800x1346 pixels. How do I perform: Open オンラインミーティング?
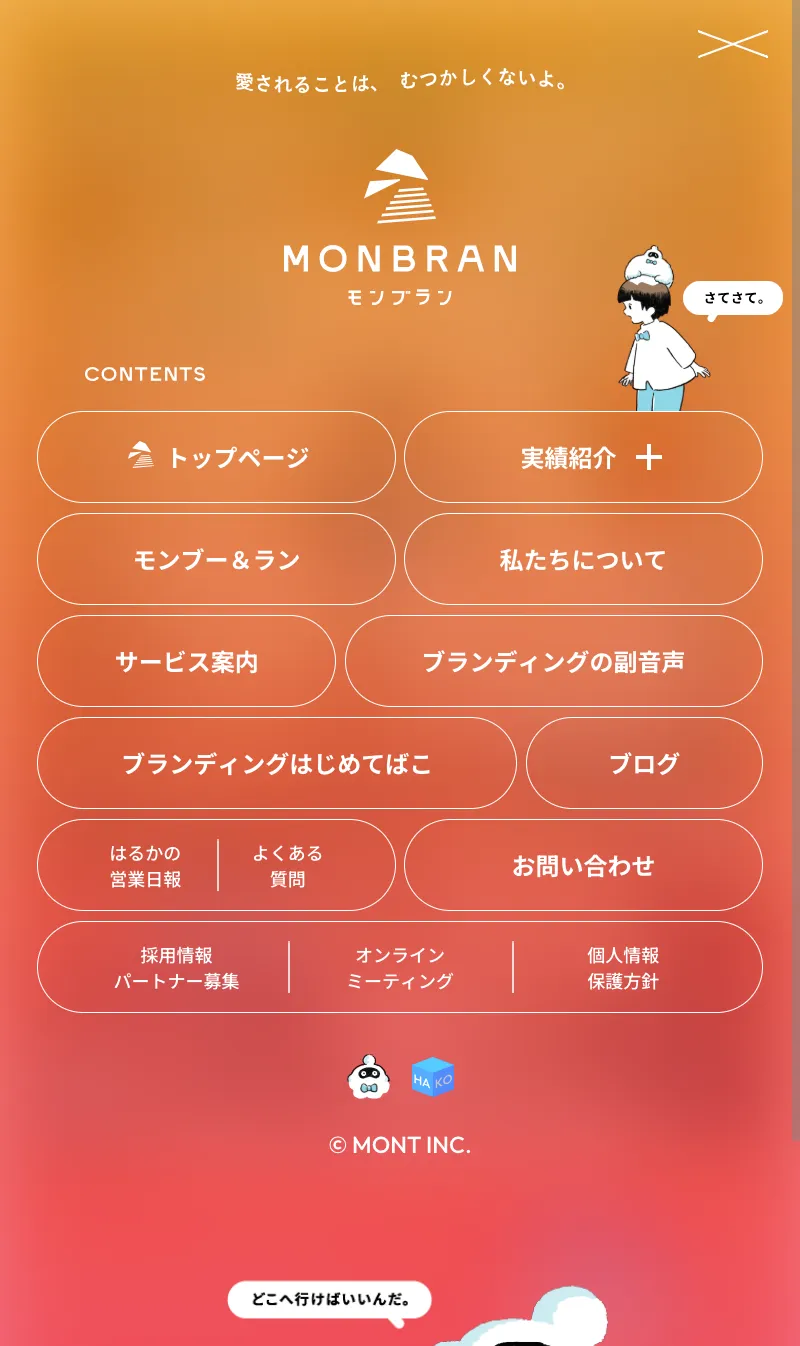coord(400,967)
